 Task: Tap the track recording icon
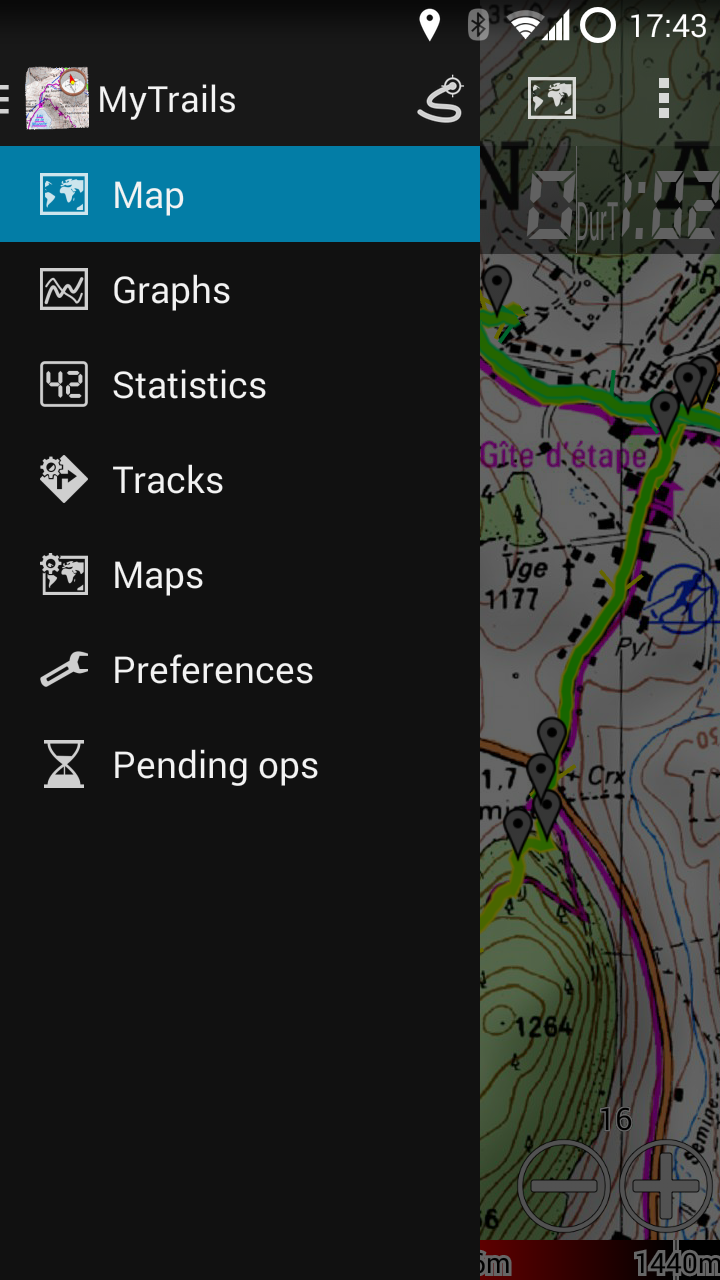pos(441,99)
